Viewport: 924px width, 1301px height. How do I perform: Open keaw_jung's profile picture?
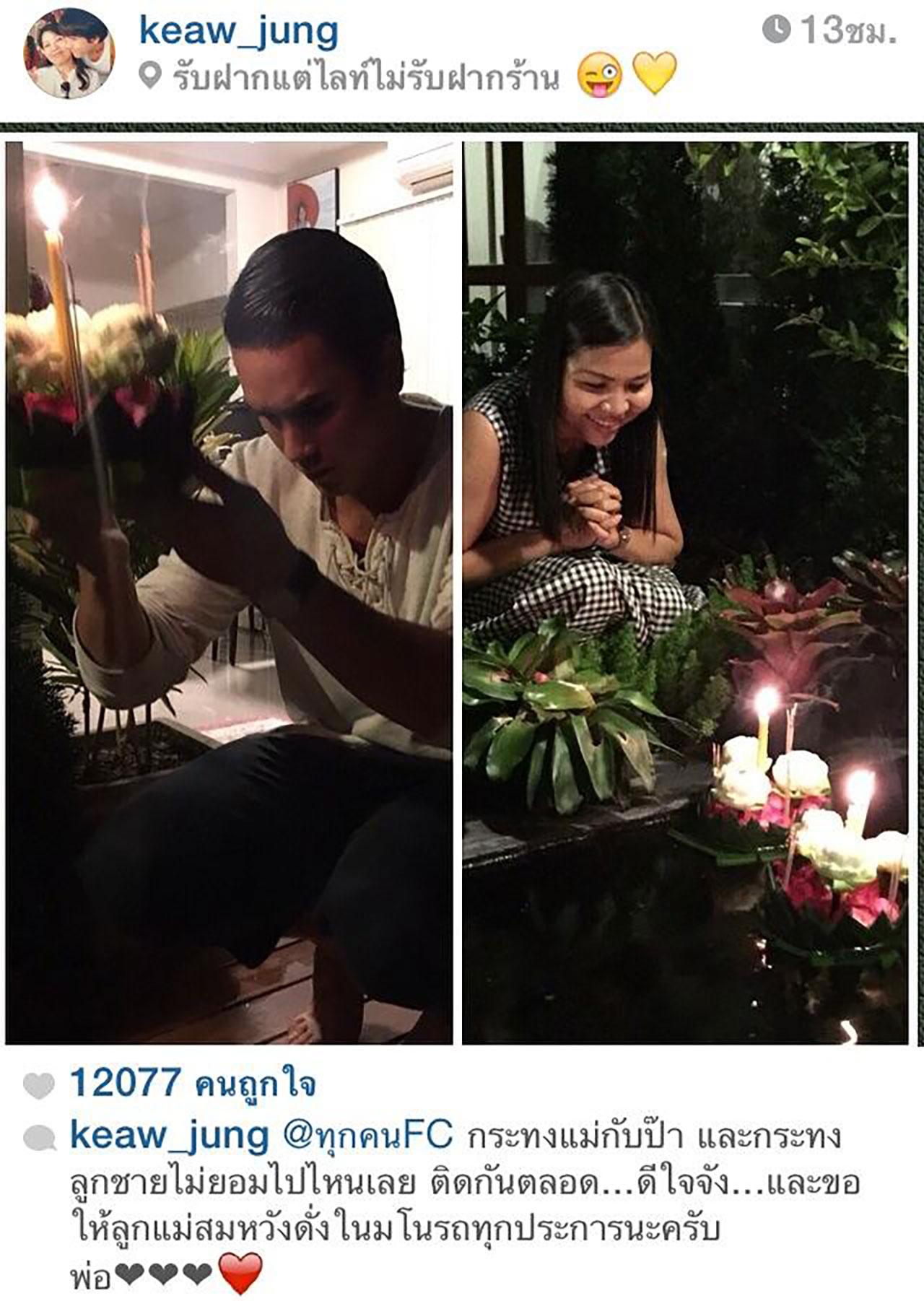pos(69,53)
